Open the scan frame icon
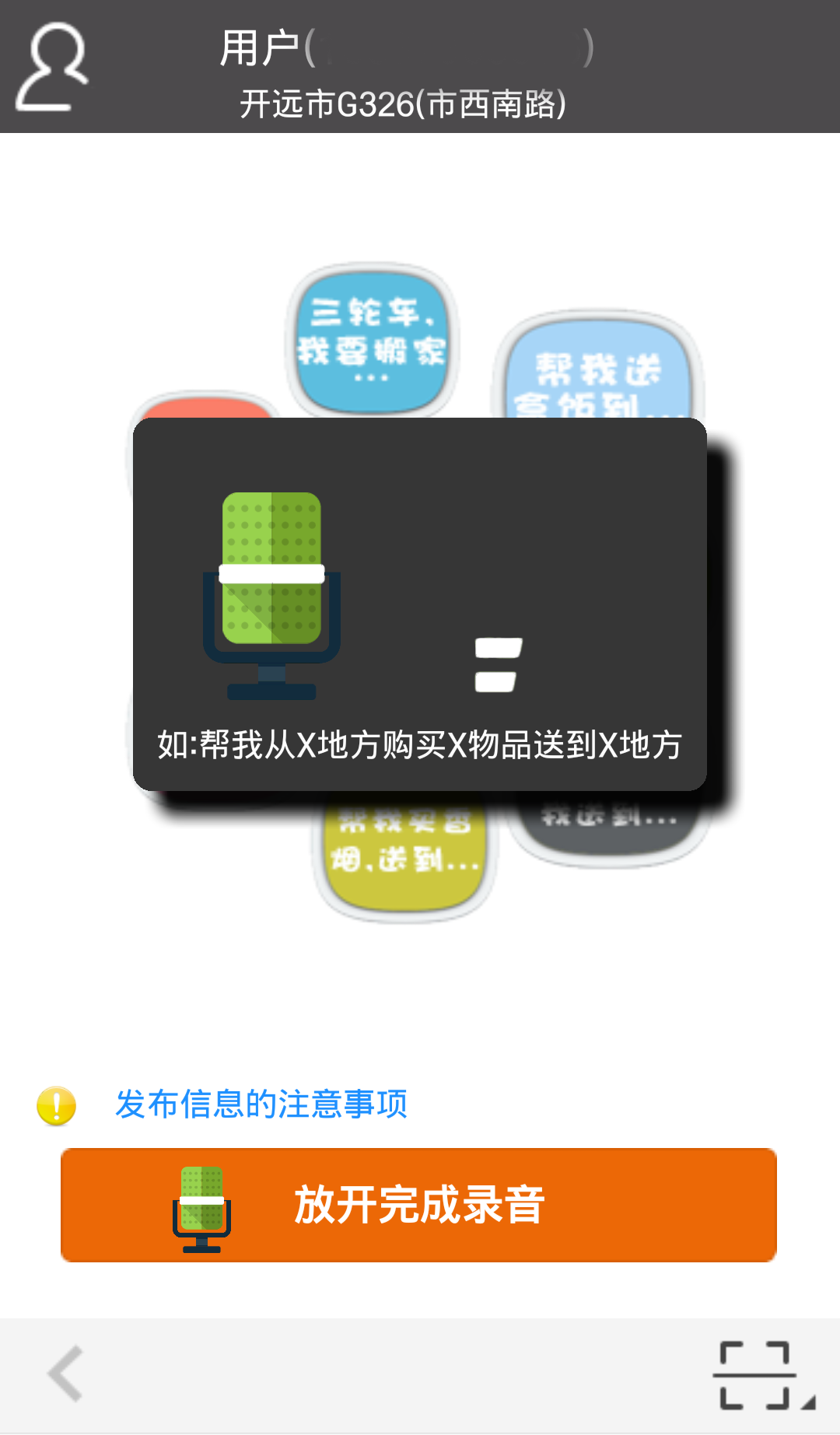The width and height of the screenshot is (840, 1435). coord(755,1375)
